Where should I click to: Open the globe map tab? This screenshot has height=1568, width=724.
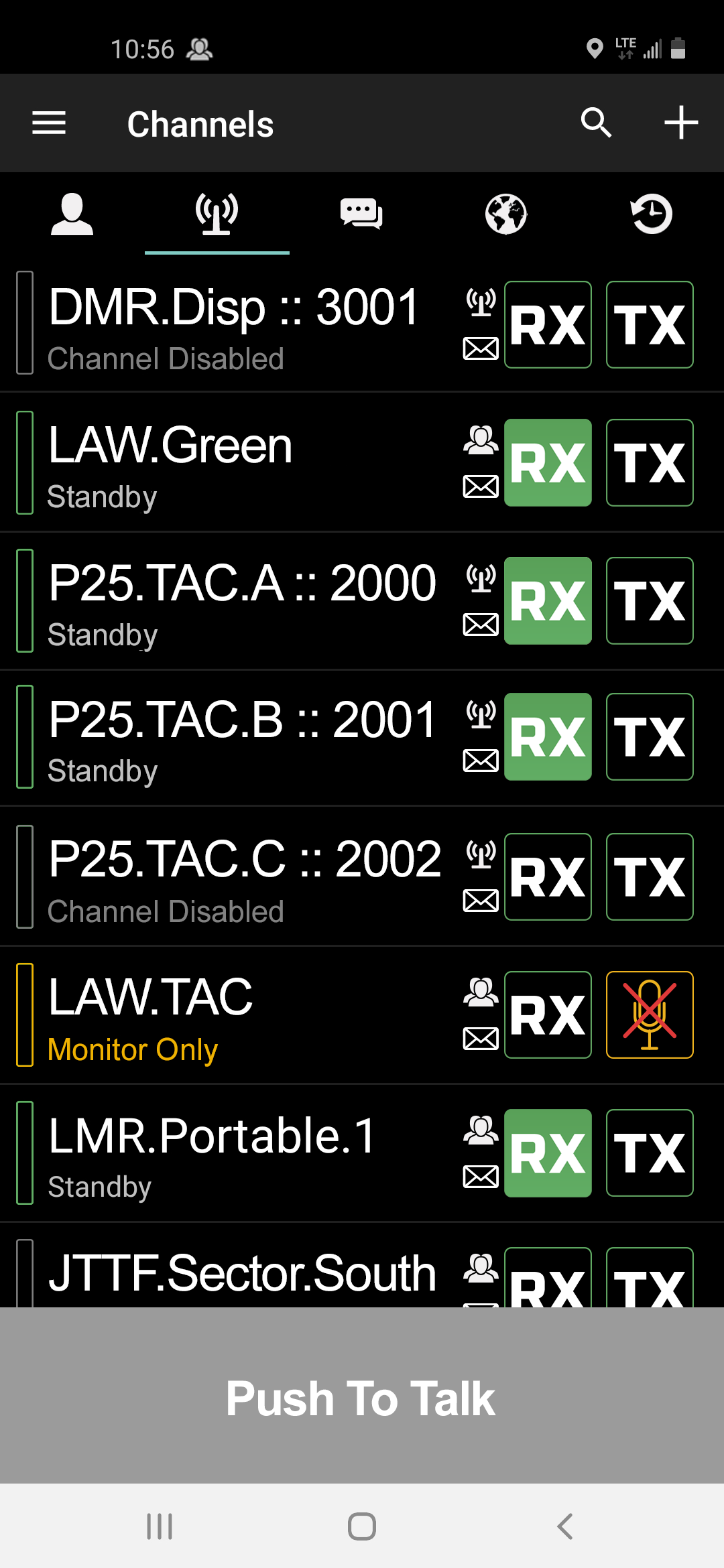(506, 214)
